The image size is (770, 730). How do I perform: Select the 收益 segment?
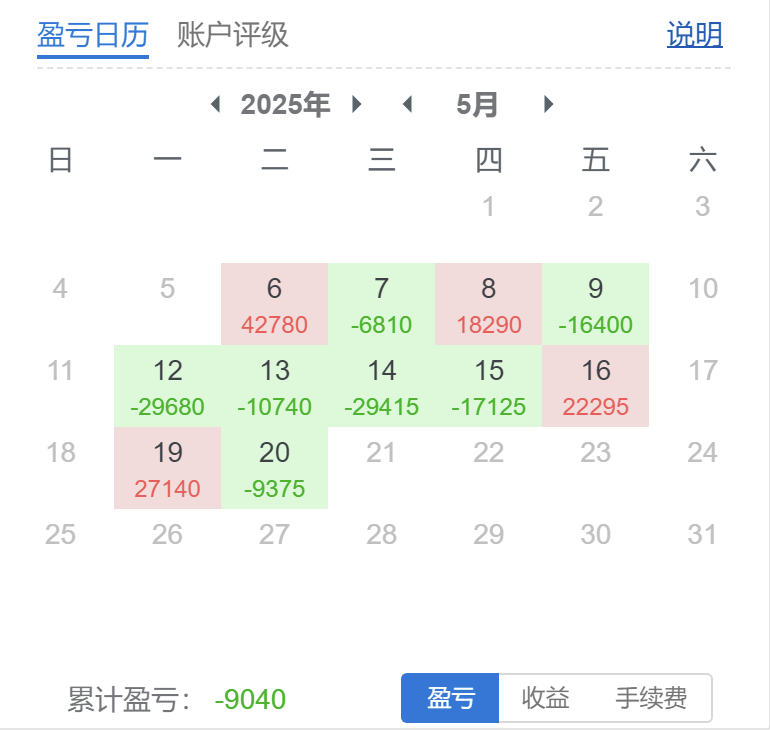546,698
